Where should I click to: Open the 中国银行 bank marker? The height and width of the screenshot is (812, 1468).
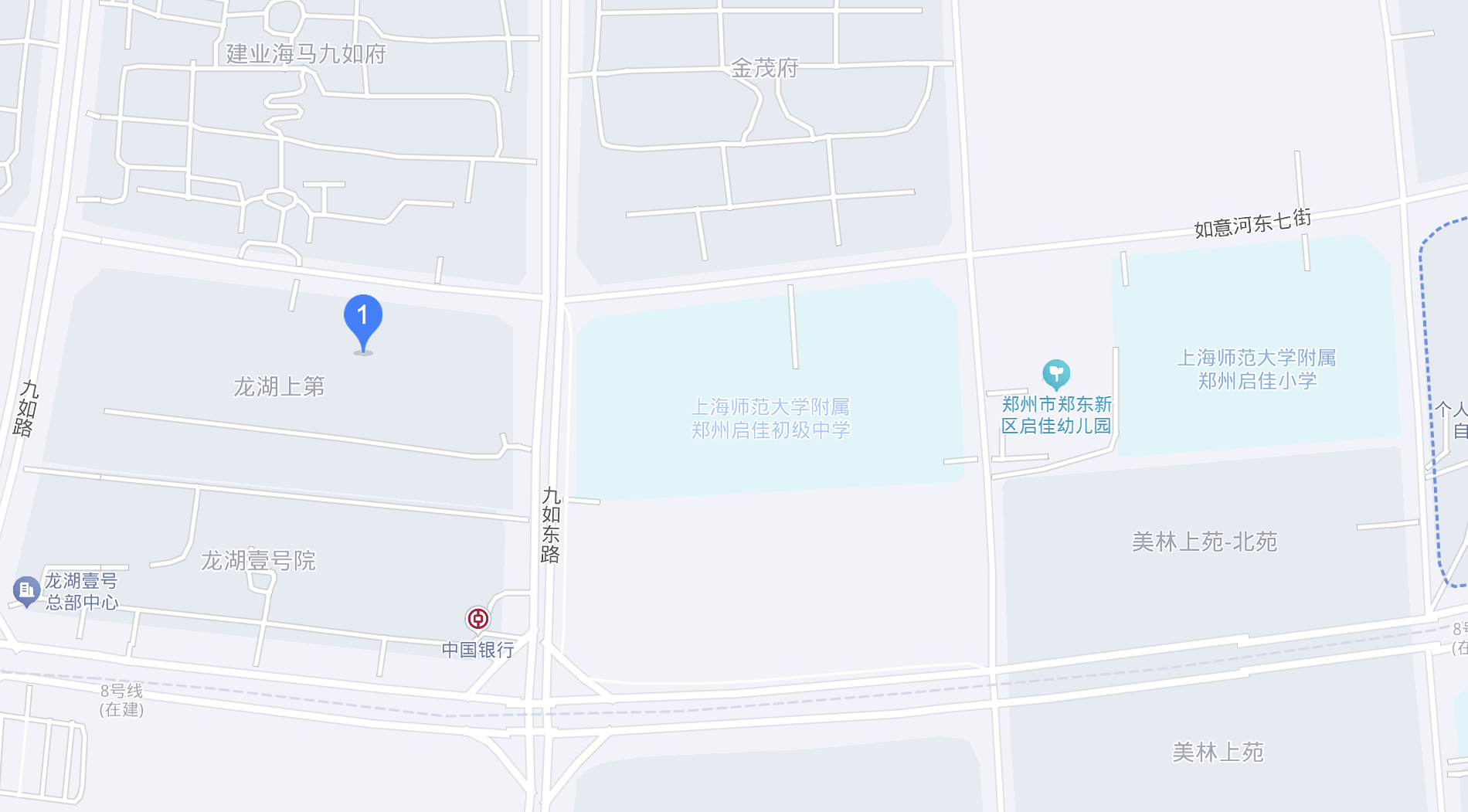tap(477, 619)
